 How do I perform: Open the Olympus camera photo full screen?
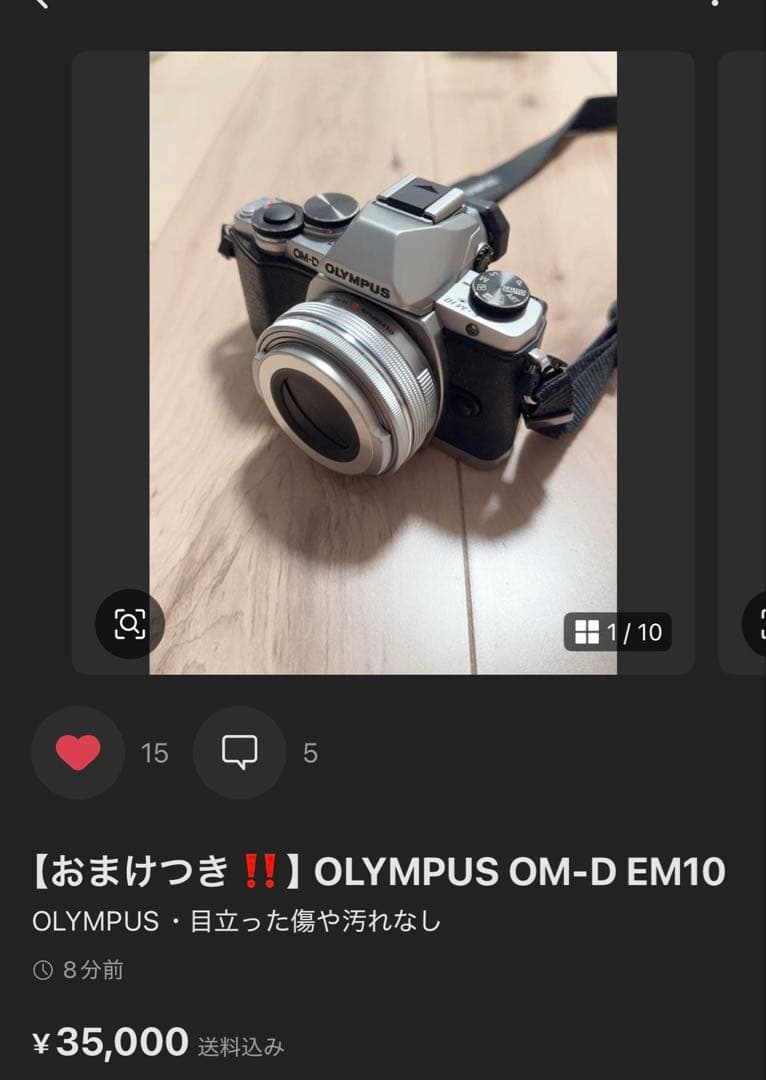[383, 360]
